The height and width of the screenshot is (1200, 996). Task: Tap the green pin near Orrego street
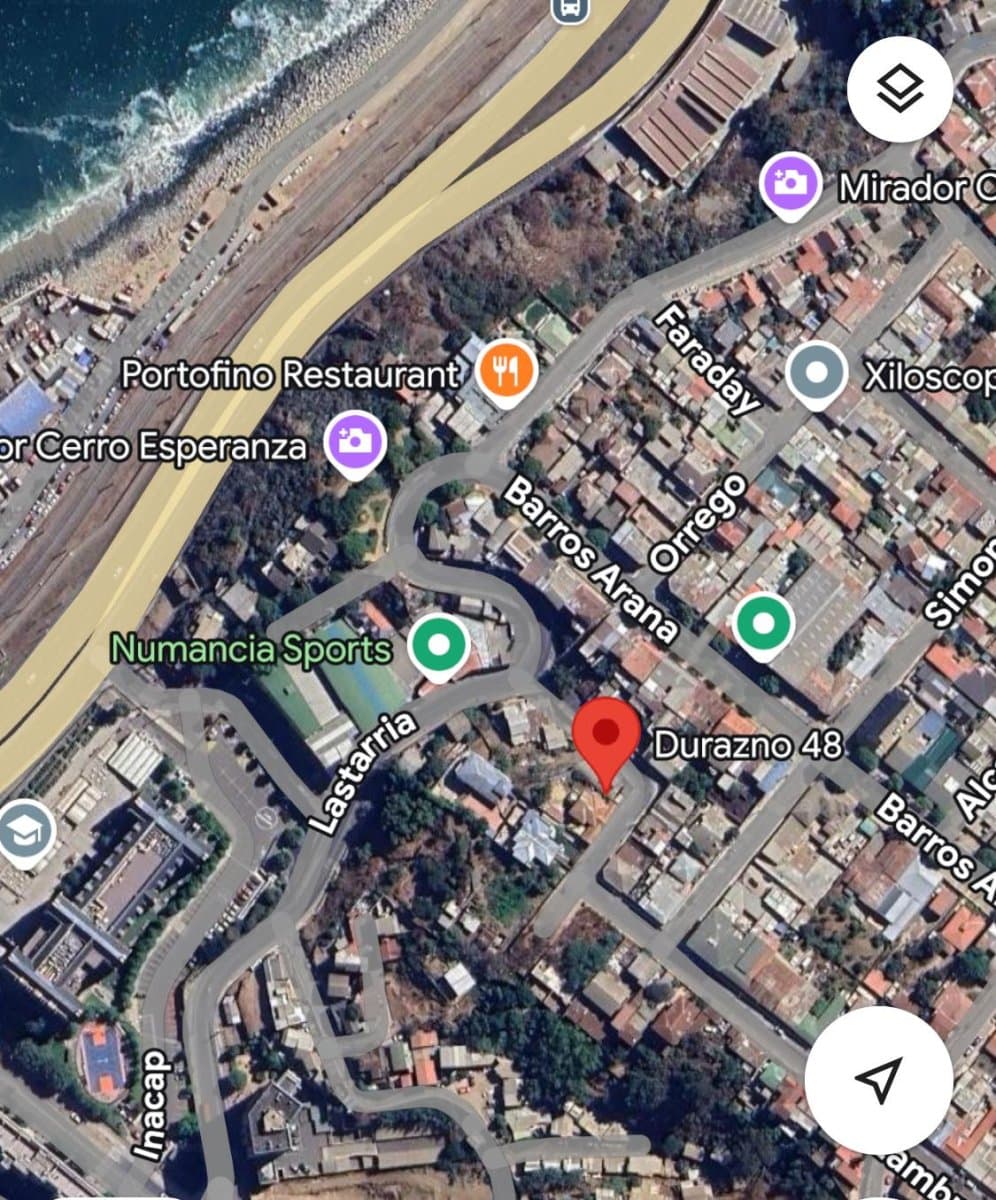tap(764, 624)
